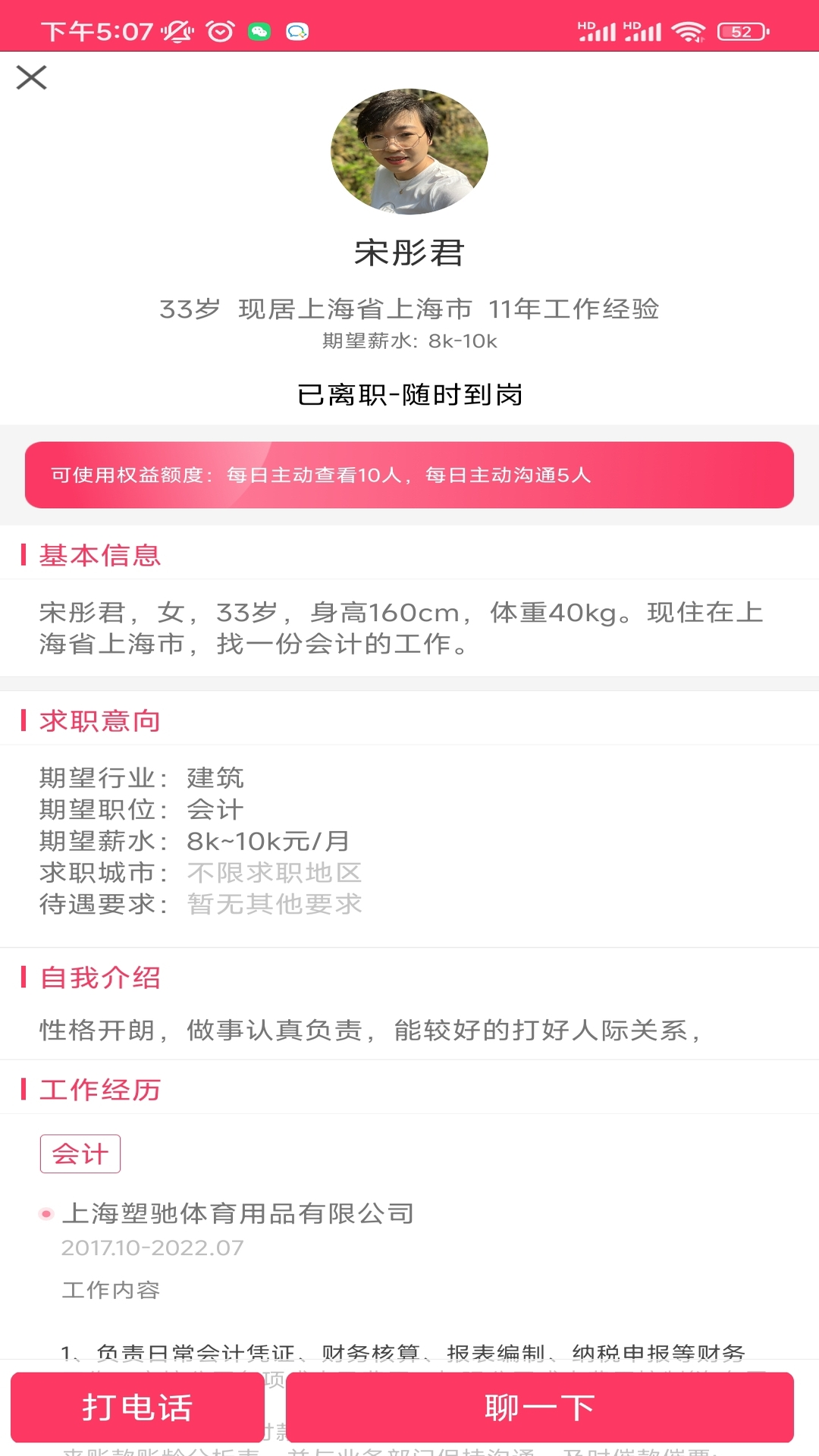Tap the 已离职-随时到岗 availability status

coord(409,394)
